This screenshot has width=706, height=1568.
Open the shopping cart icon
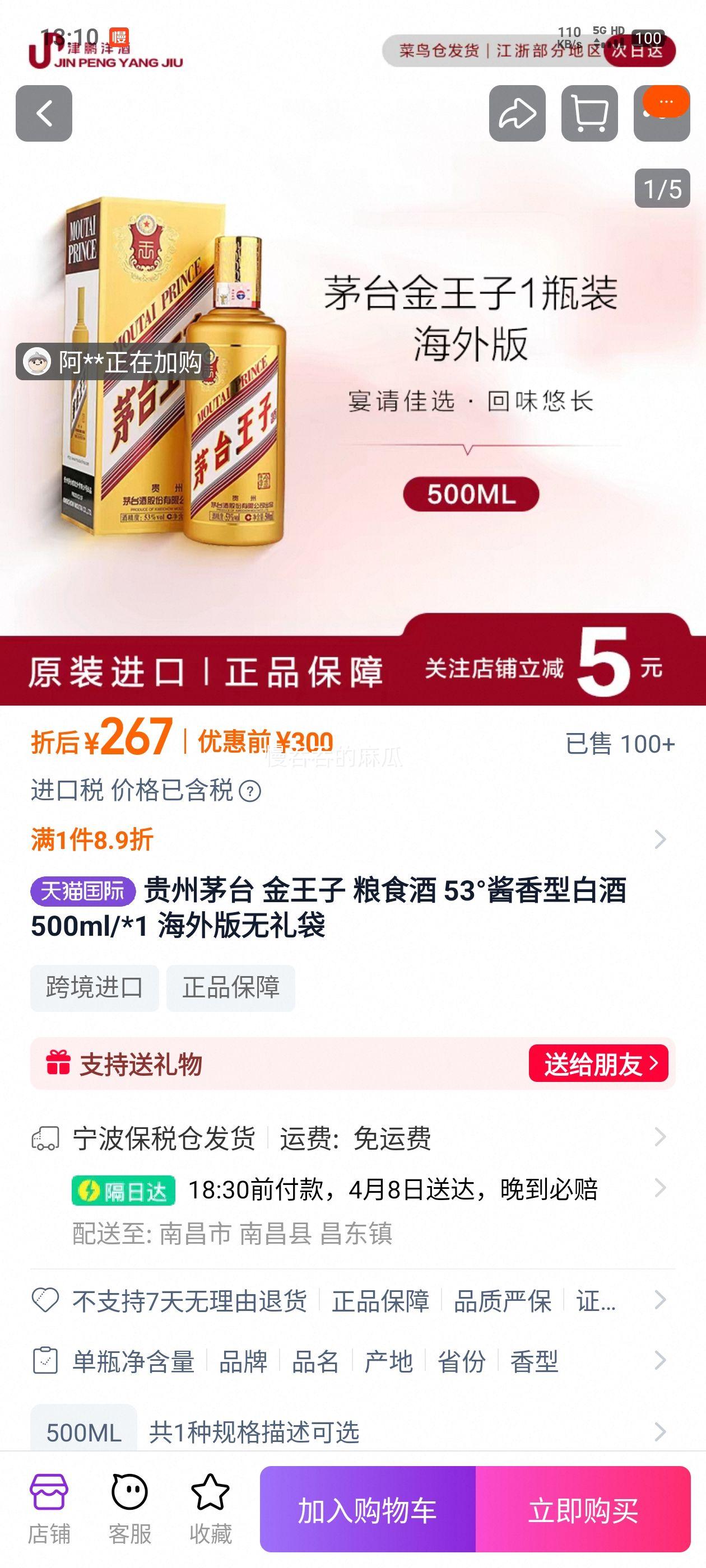[588, 113]
